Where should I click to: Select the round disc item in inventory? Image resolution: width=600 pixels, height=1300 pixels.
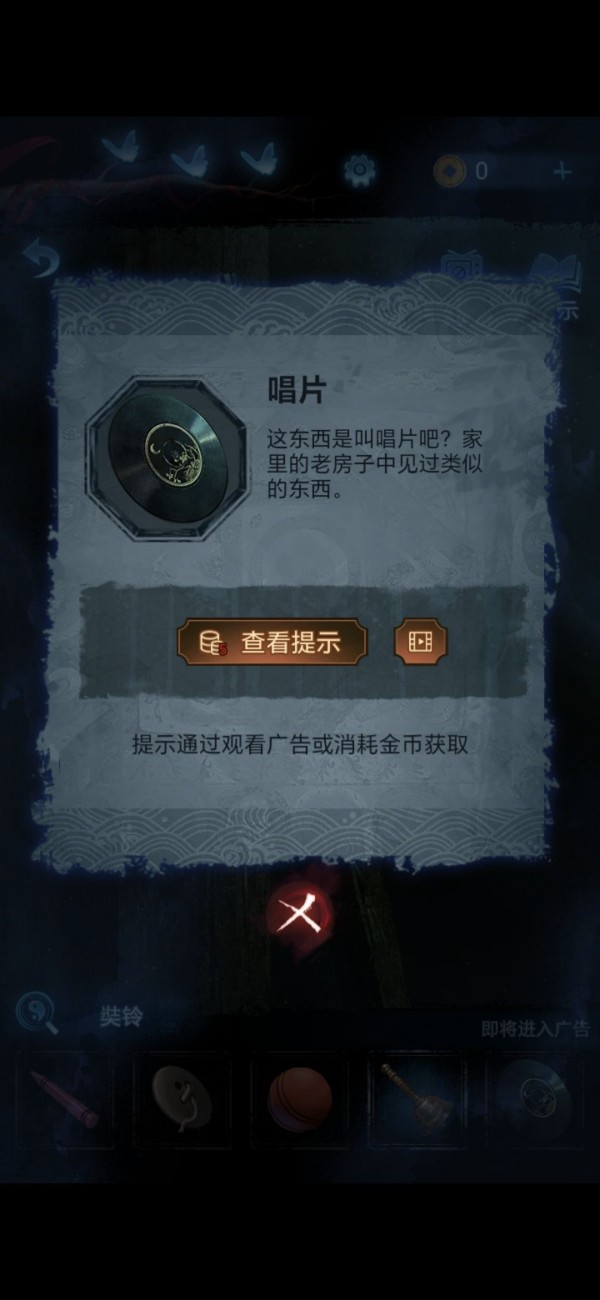pos(181,1098)
